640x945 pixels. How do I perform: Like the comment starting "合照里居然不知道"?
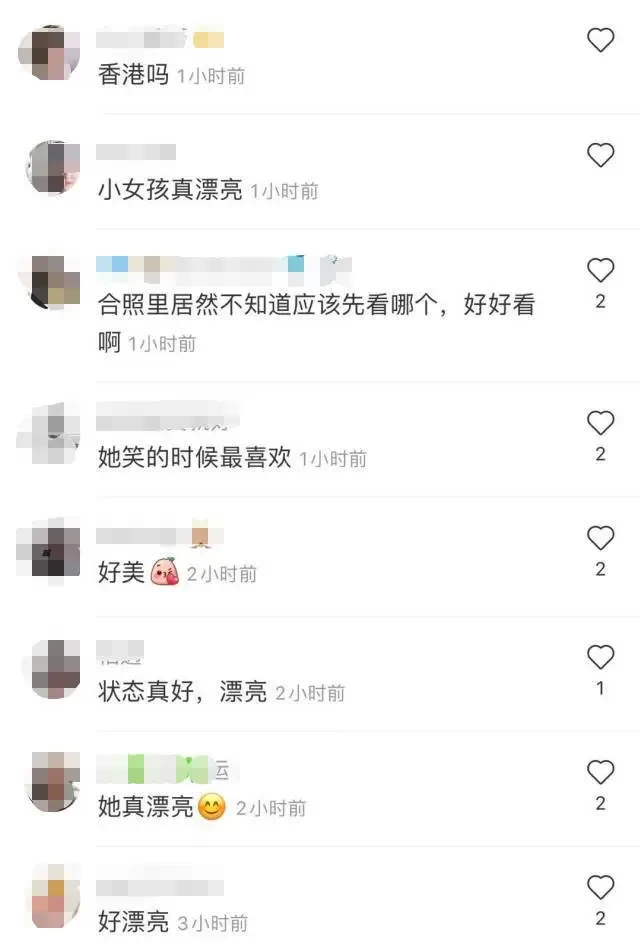[x=600, y=270]
